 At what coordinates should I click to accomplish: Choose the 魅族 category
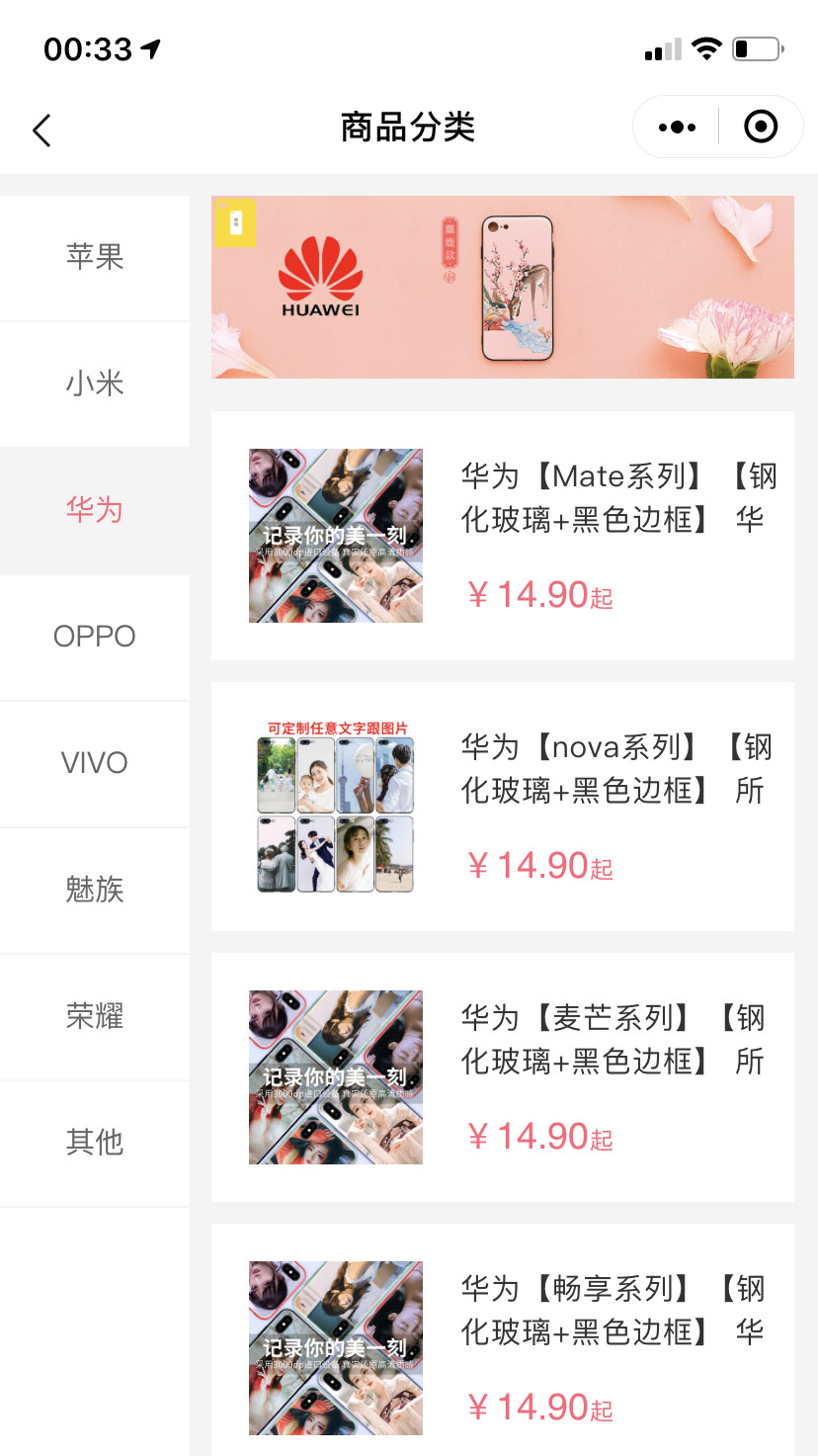[x=95, y=890]
